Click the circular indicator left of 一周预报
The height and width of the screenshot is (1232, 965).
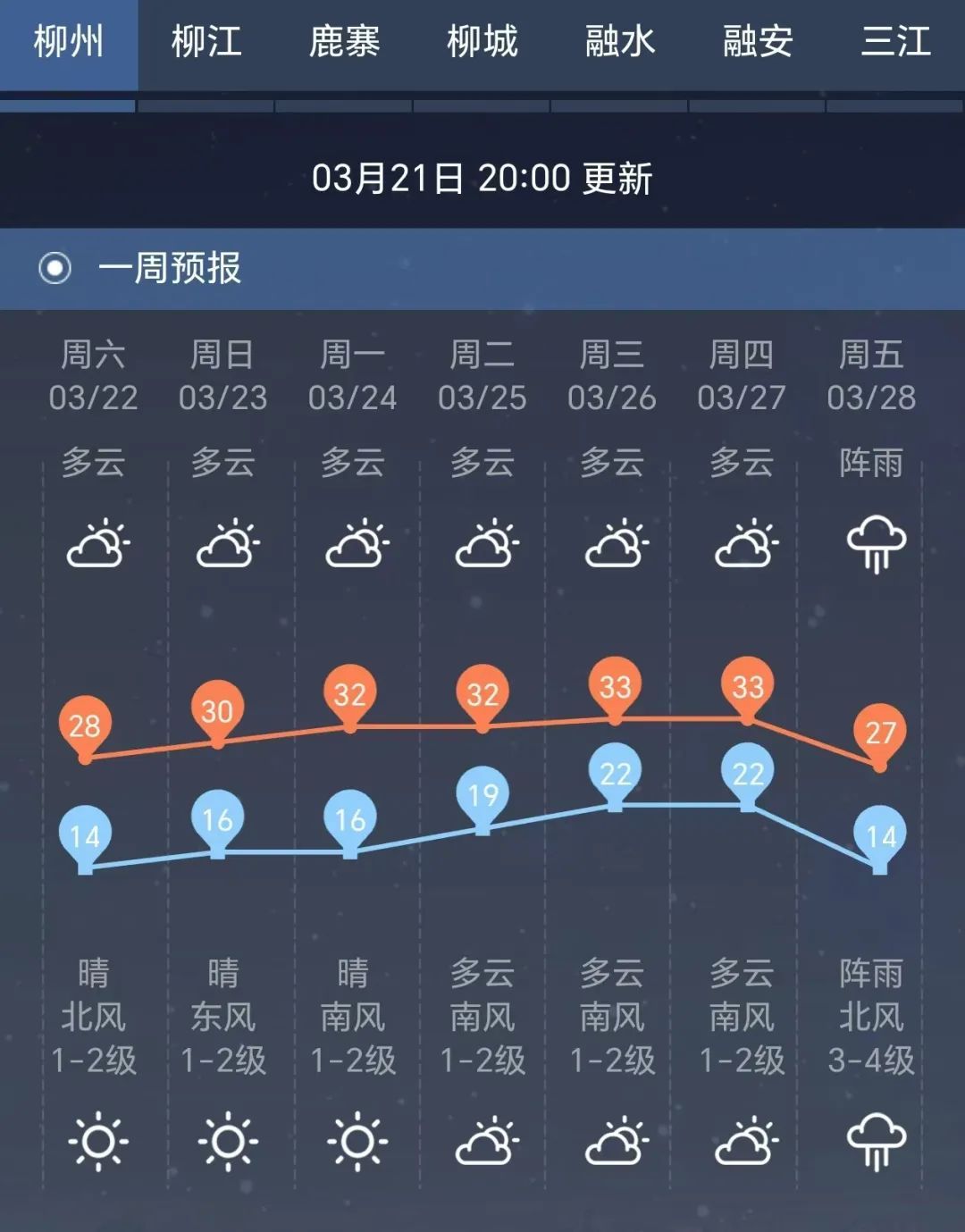(x=56, y=270)
